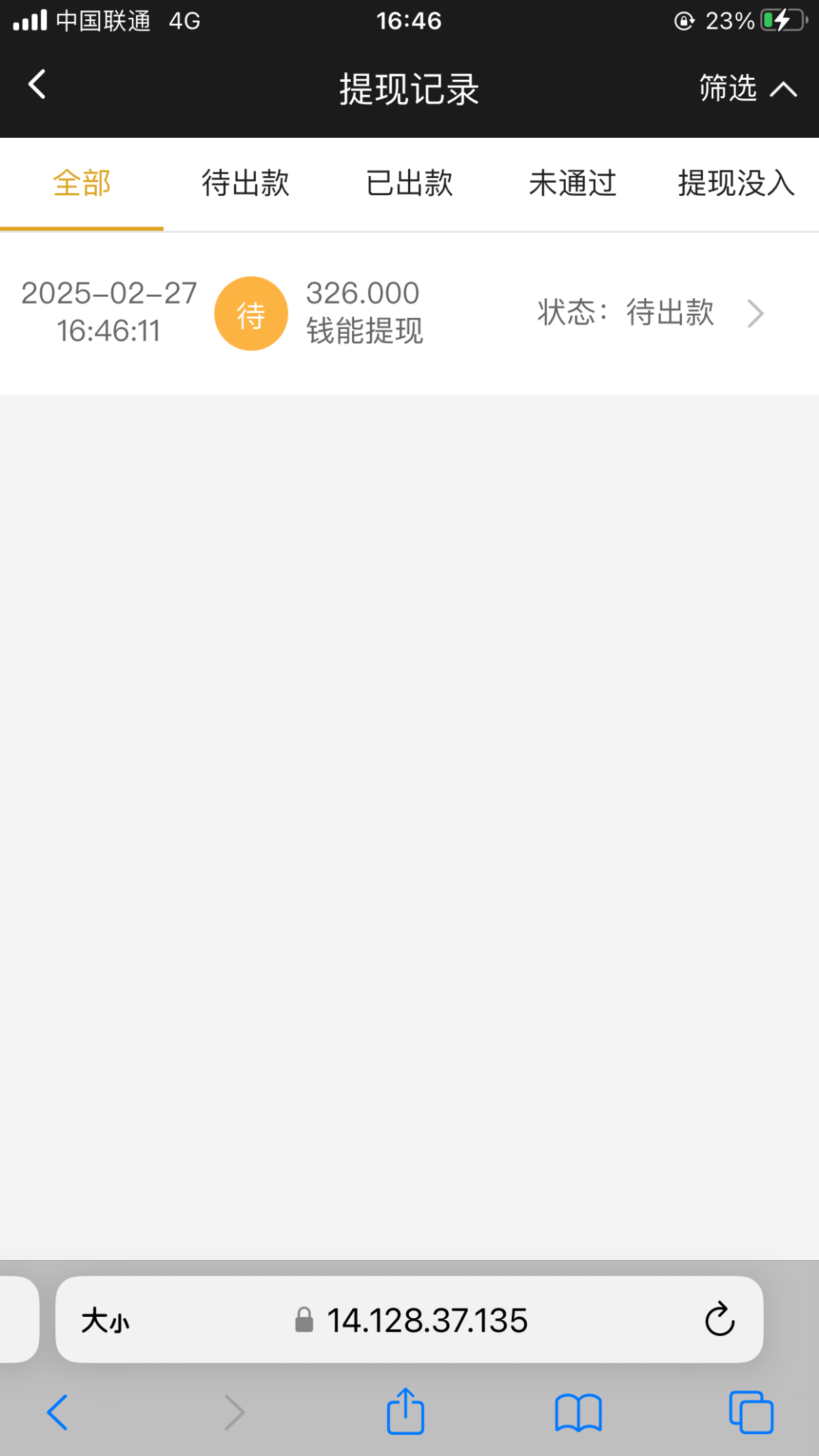Go to the previous page in Safari
Image resolution: width=819 pixels, height=1456 pixels.
[57, 1412]
